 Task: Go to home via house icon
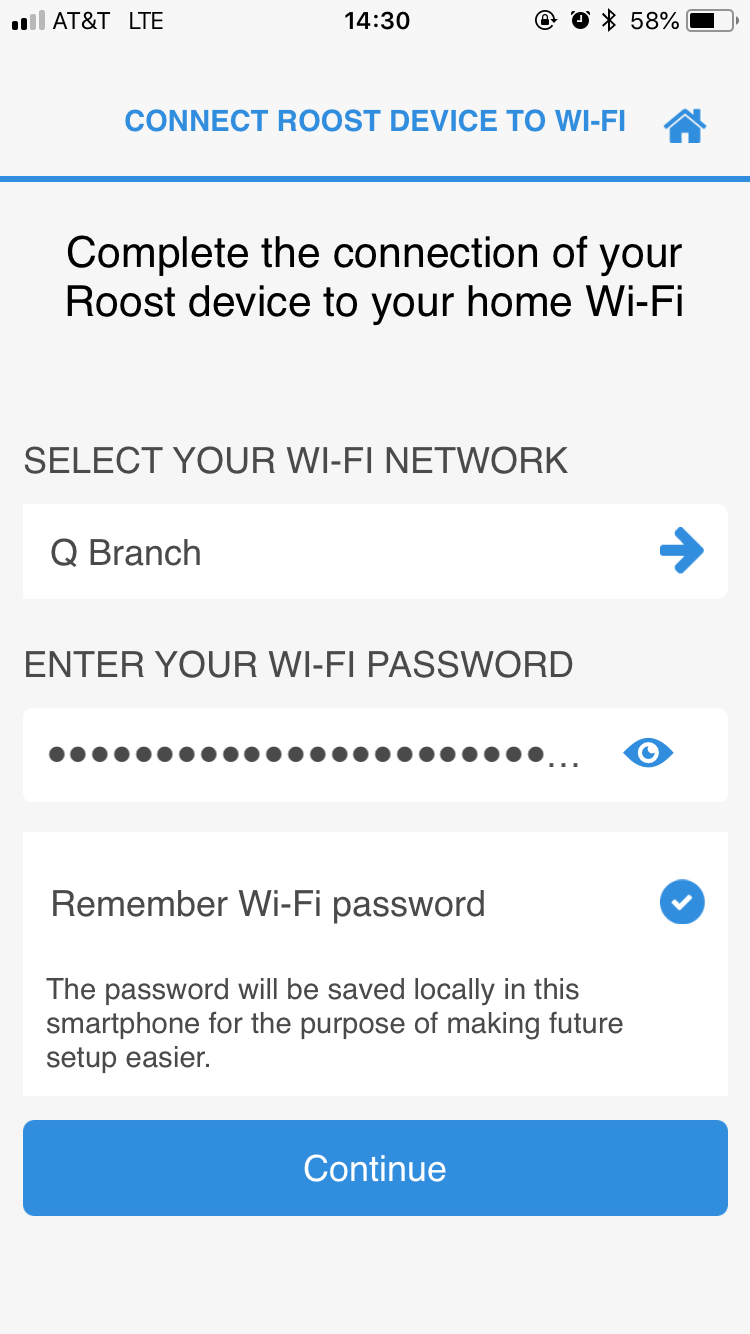(685, 125)
